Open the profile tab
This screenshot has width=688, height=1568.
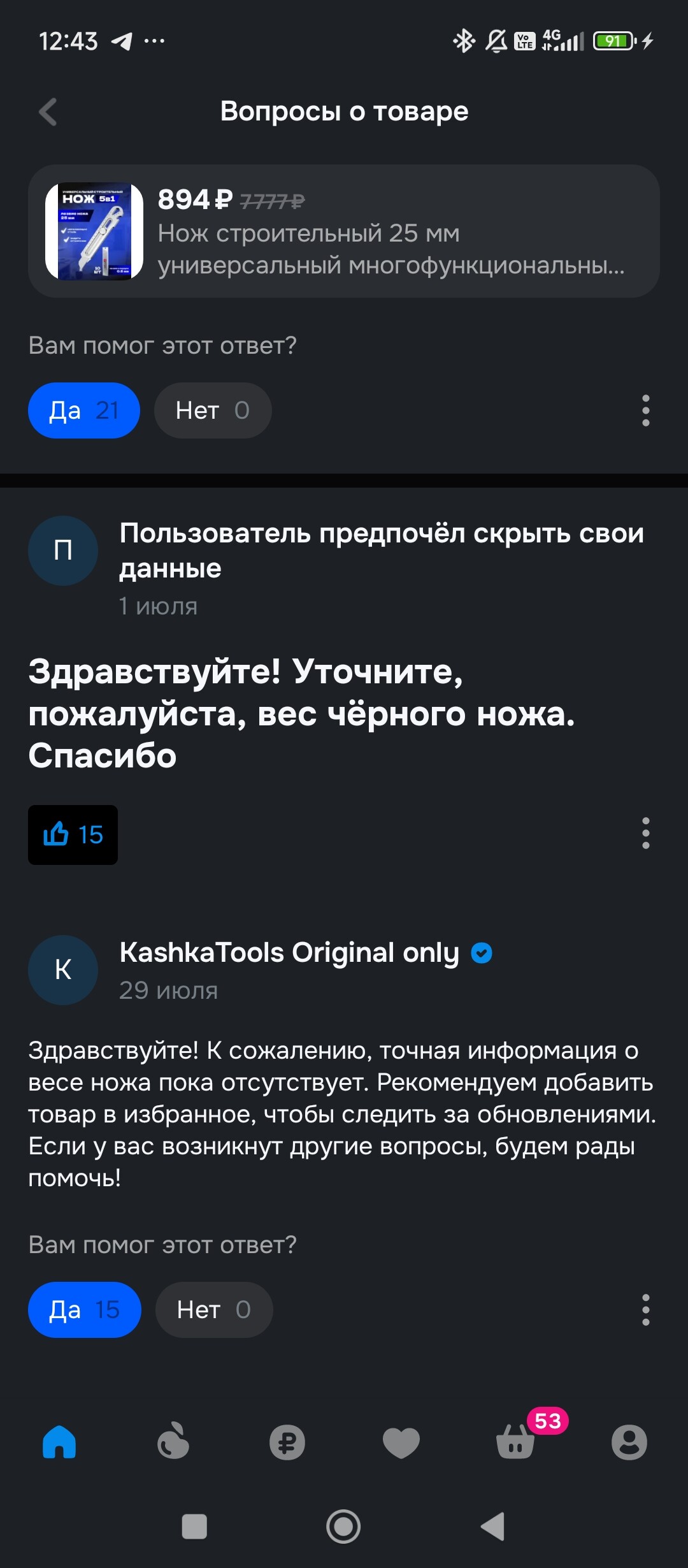(629, 1442)
